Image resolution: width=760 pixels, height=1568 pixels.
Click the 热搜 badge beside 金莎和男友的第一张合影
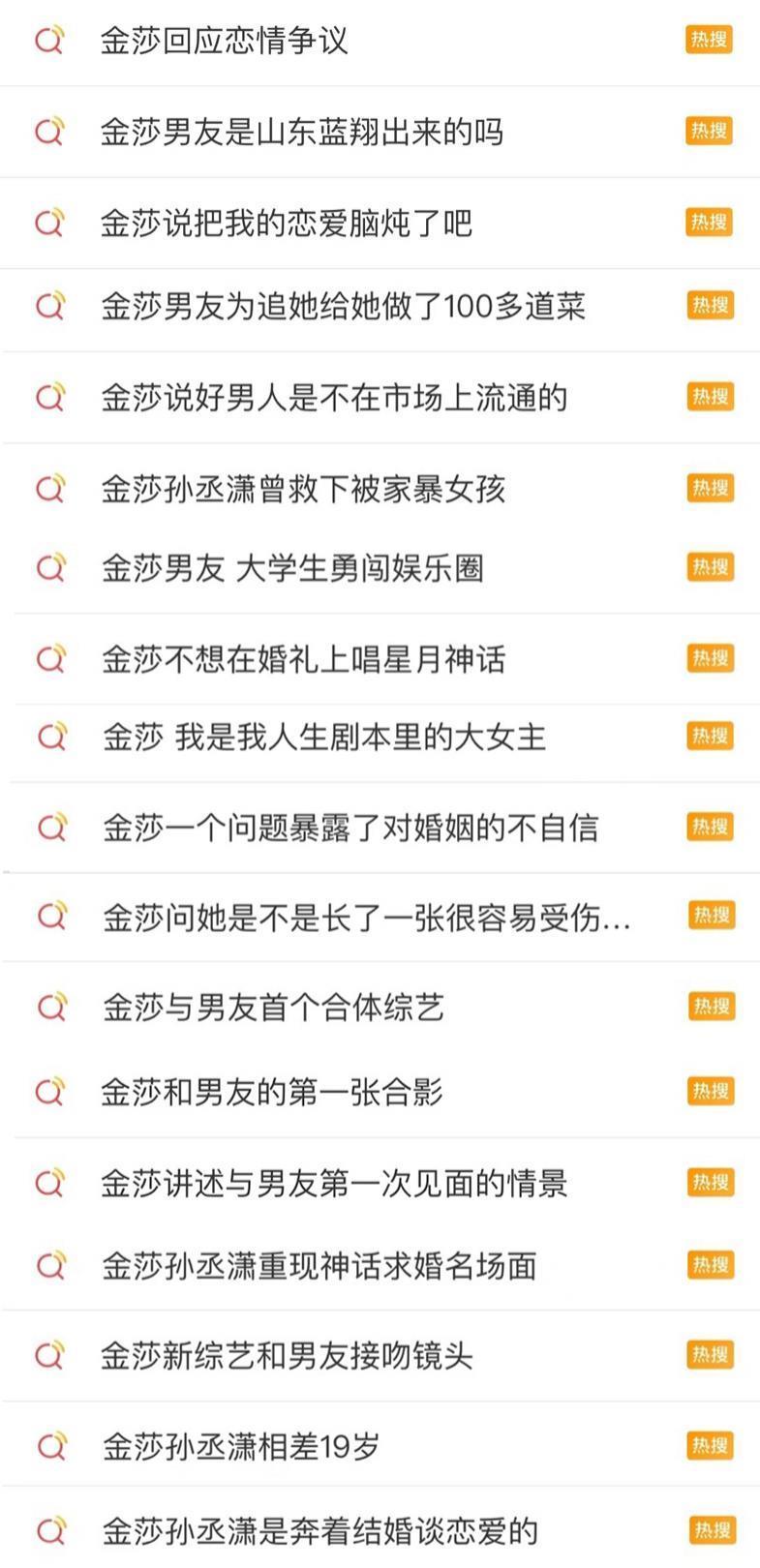tap(711, 1089)
